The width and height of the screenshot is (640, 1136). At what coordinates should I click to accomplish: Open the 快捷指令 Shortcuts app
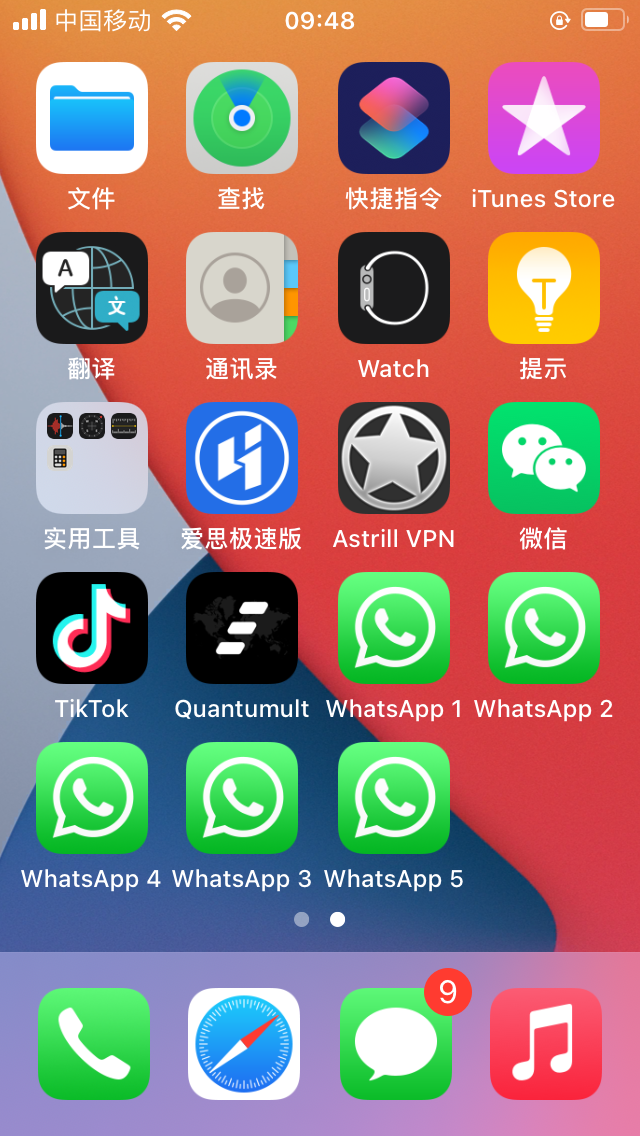(394, 118)
